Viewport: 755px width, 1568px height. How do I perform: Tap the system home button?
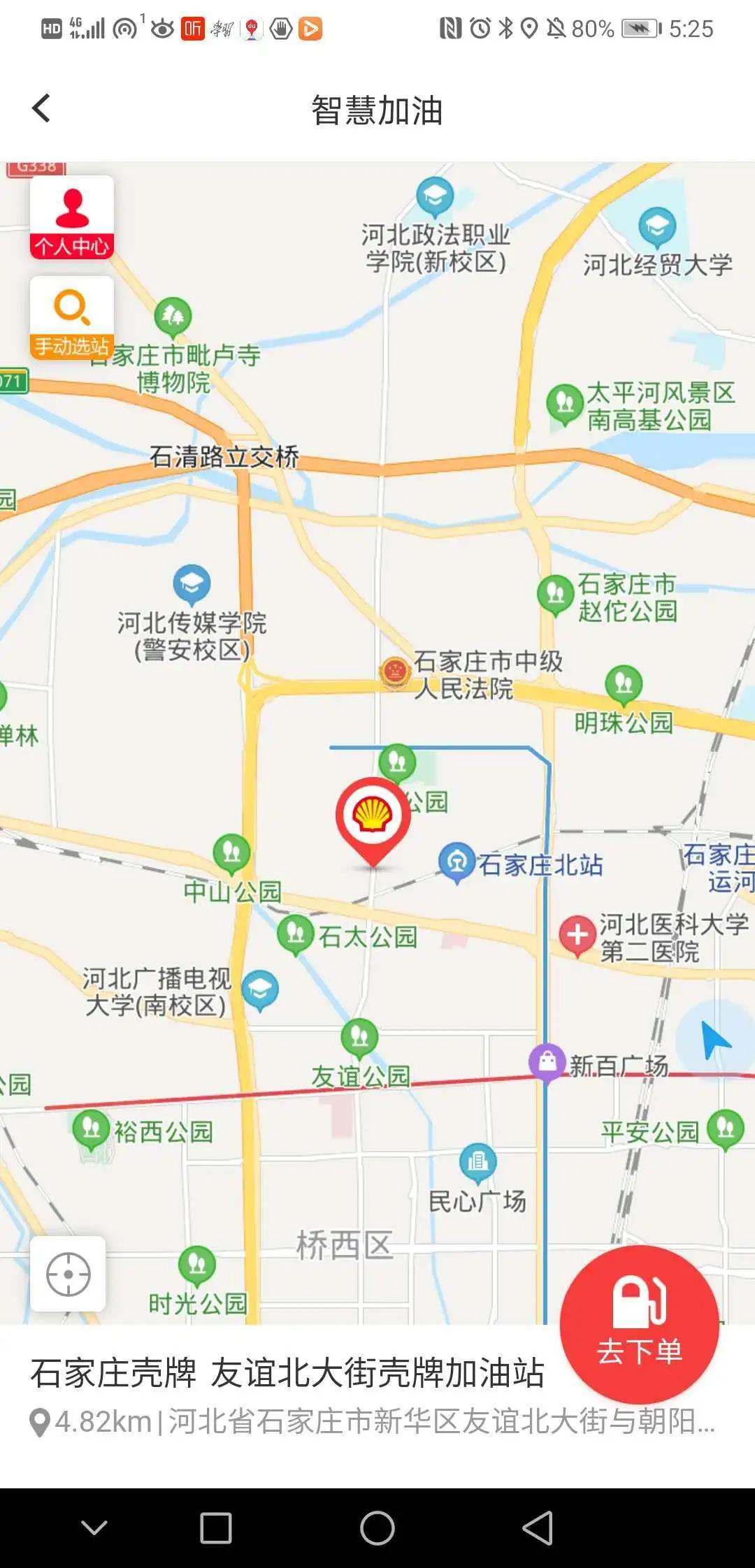pos(377,1527)
